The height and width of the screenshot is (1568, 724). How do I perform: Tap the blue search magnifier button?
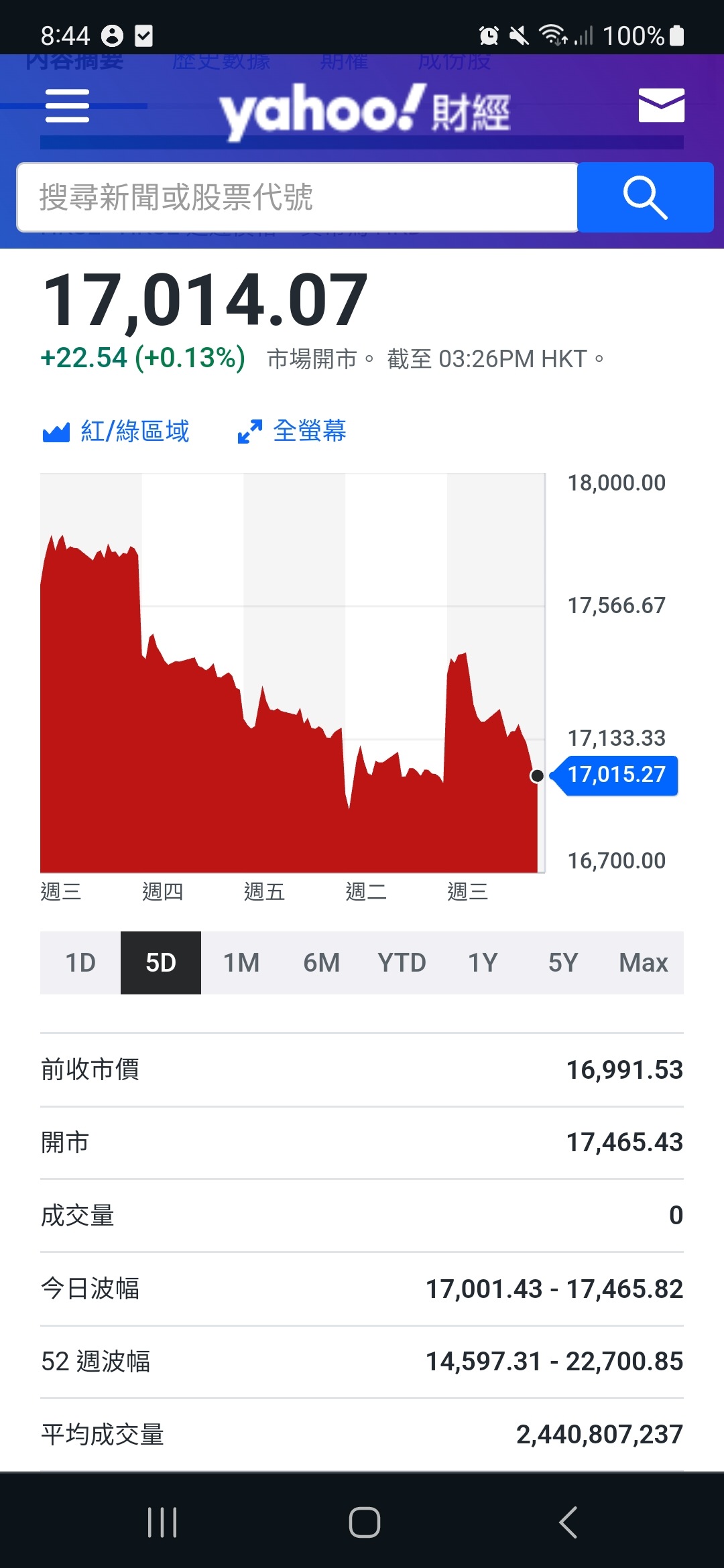[645, 197]
